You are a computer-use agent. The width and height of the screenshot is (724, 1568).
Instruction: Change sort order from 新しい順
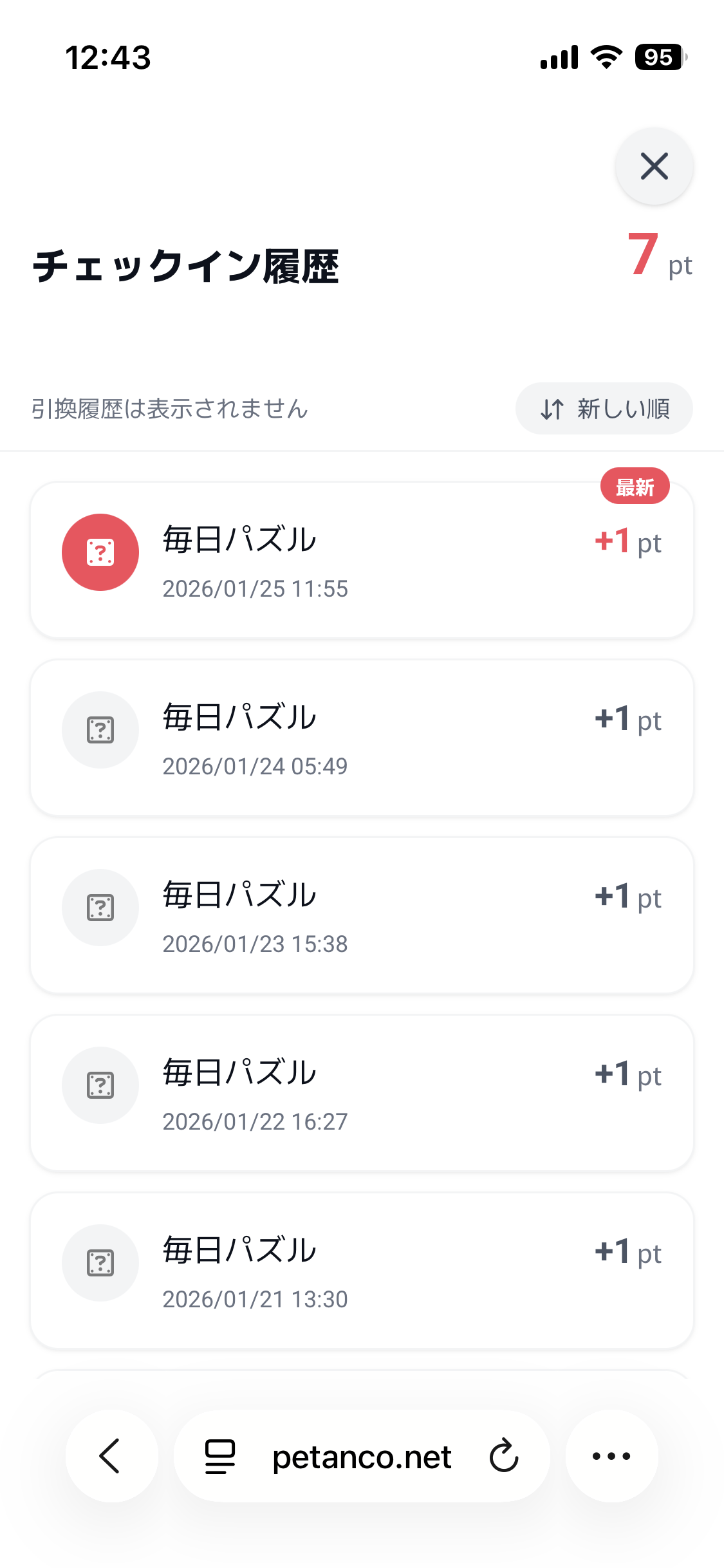click(x=604, y=409)
